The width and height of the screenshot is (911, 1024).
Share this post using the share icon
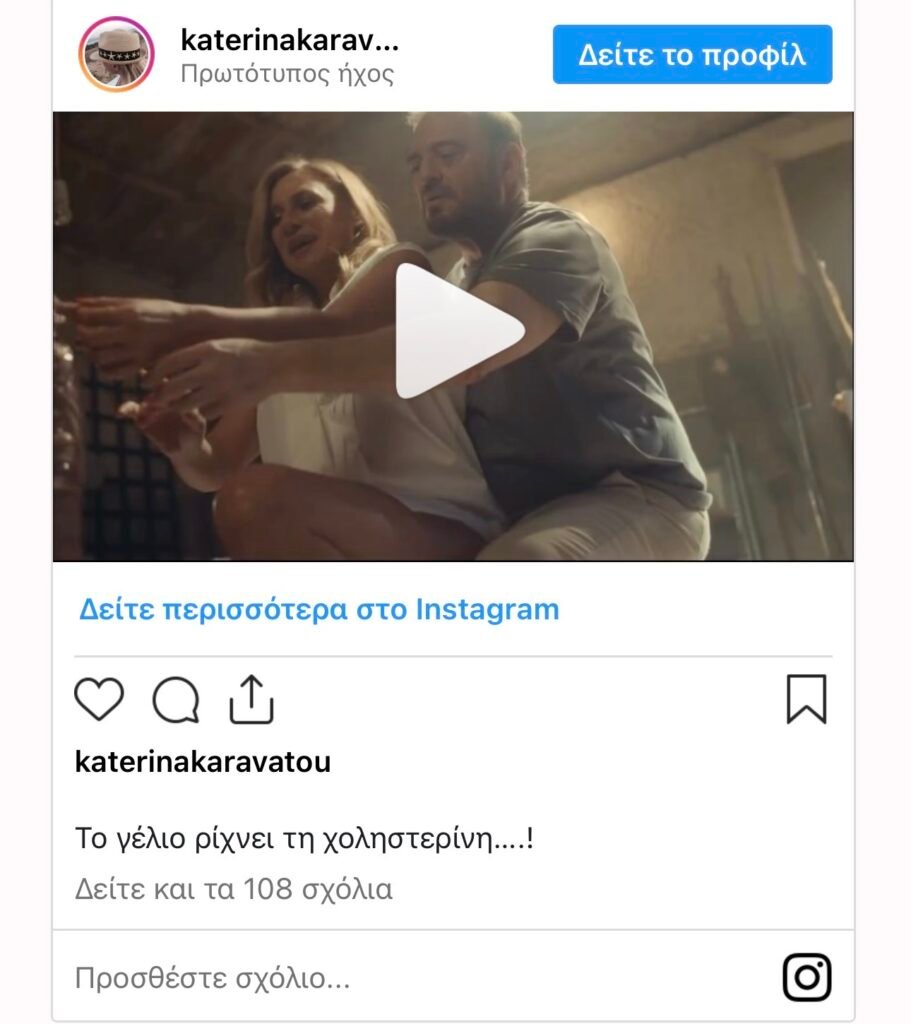251,700
